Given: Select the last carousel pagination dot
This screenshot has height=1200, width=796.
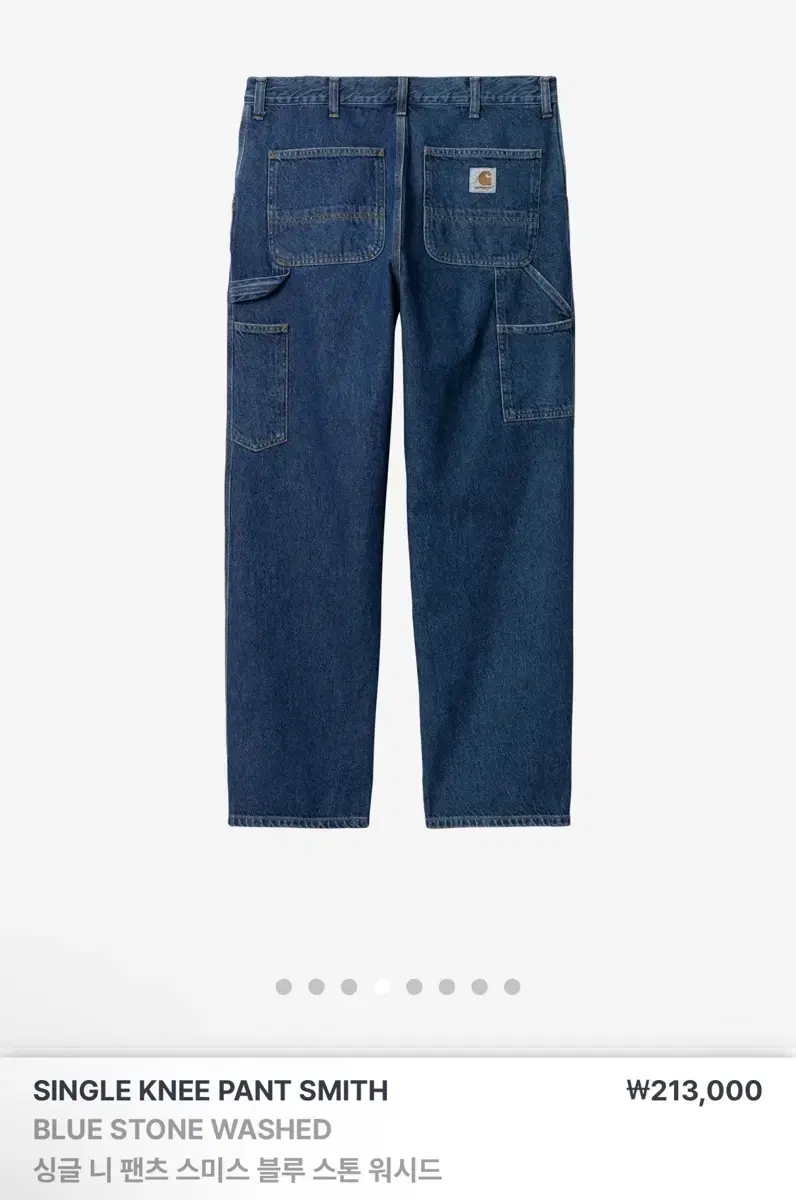Looking at the screenshot, I should 510,985.
